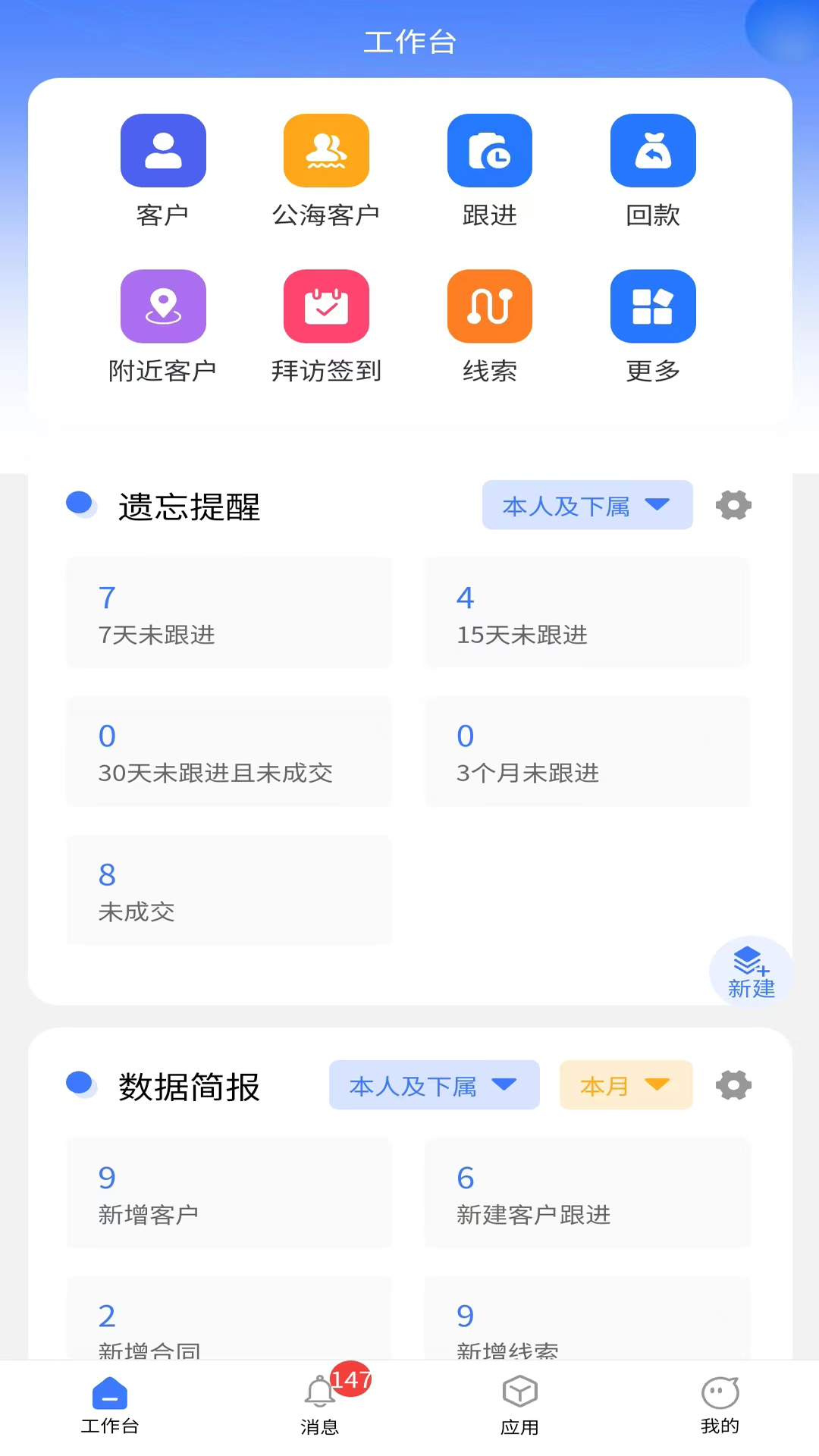Tap the floating 新建 create button
Image resolution: width=819 pixels, height=1456 pixels.
pyautogui.click(x=751, y=970)
